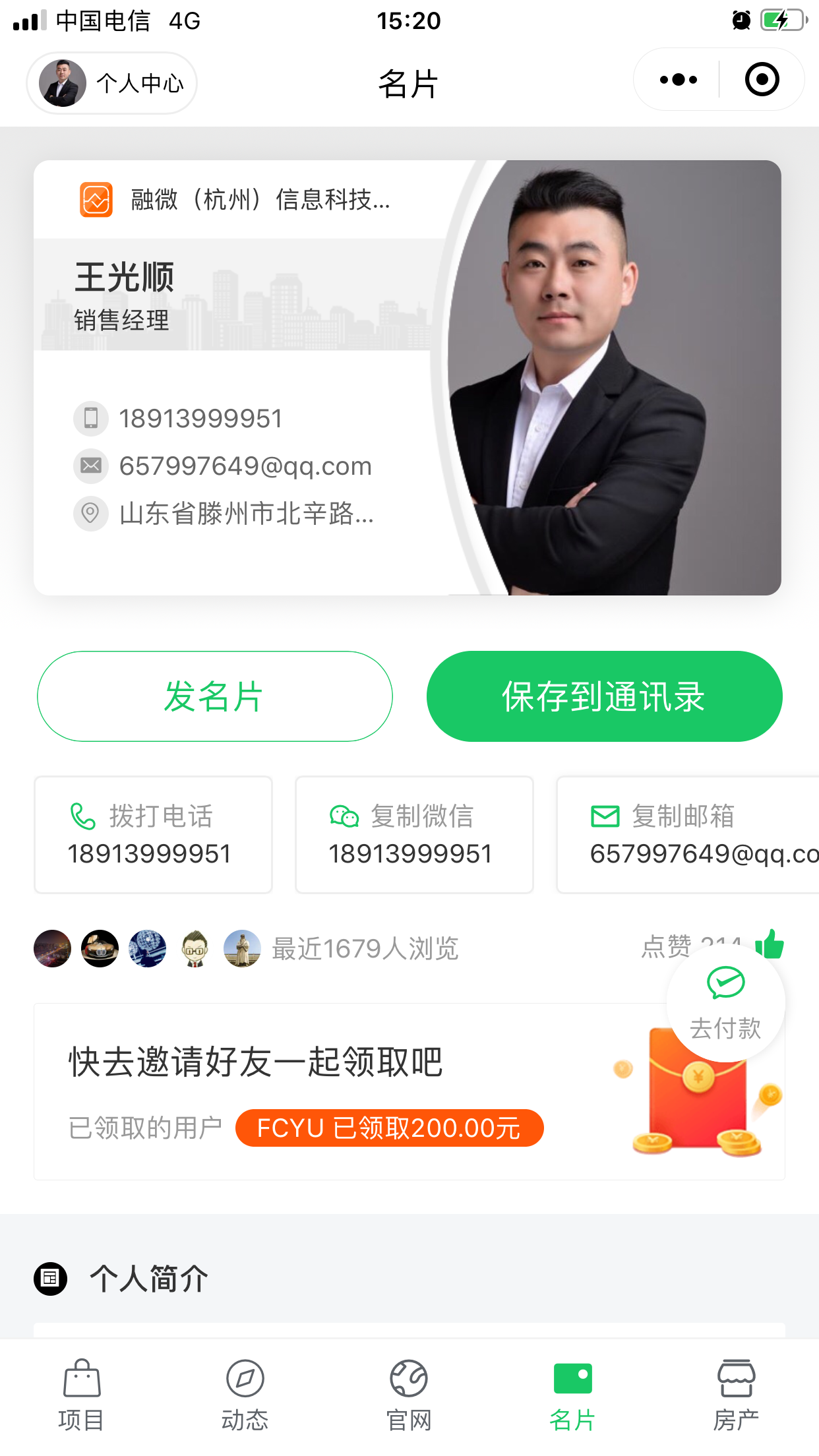819x1456 pixels.
Task: Tap the 发名片 button
Action: tap(215, 696)
